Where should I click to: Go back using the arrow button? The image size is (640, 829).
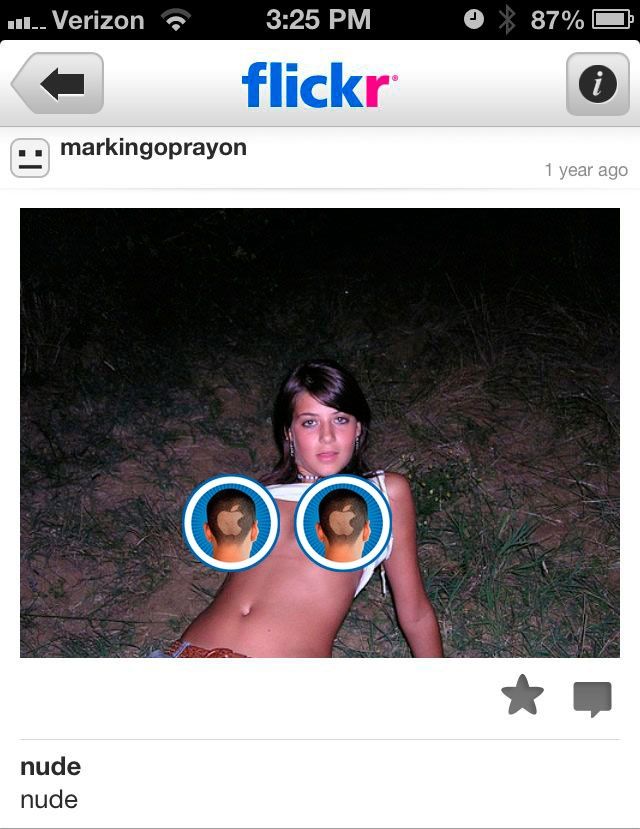60,84
